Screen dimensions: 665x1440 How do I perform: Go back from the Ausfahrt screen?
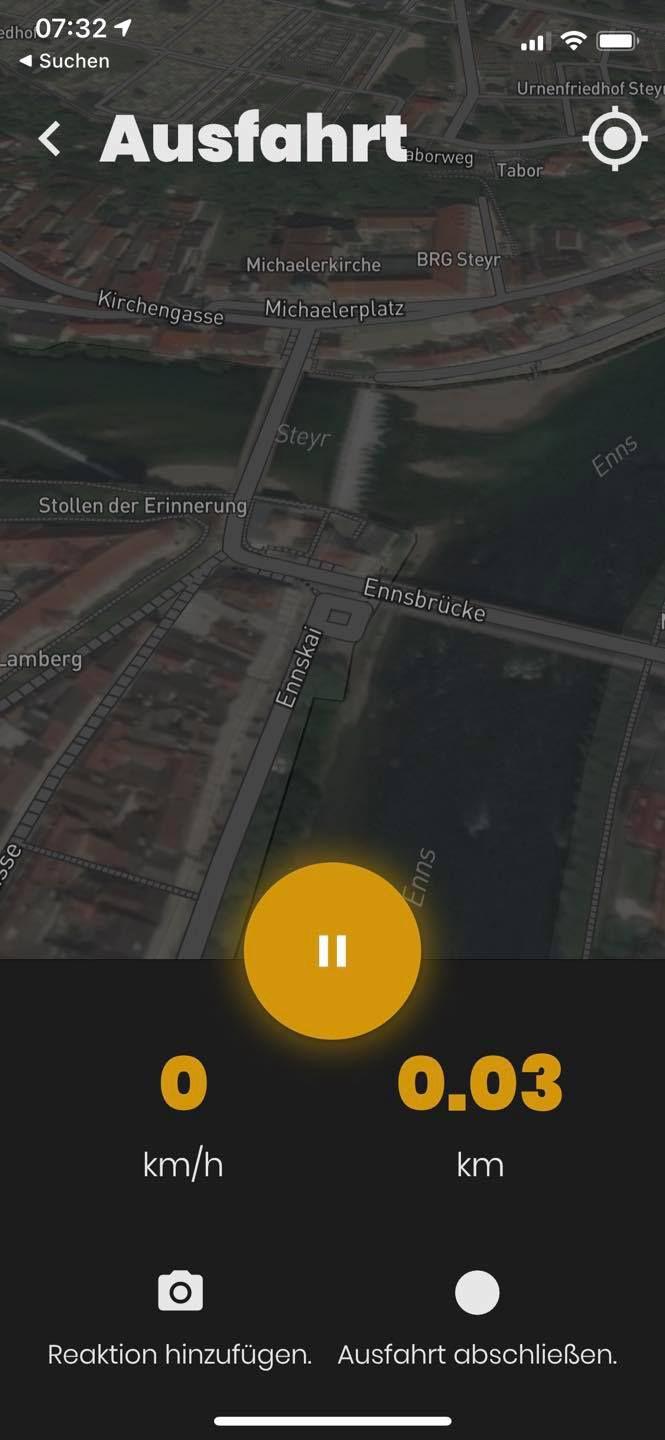tap(50, 139)
